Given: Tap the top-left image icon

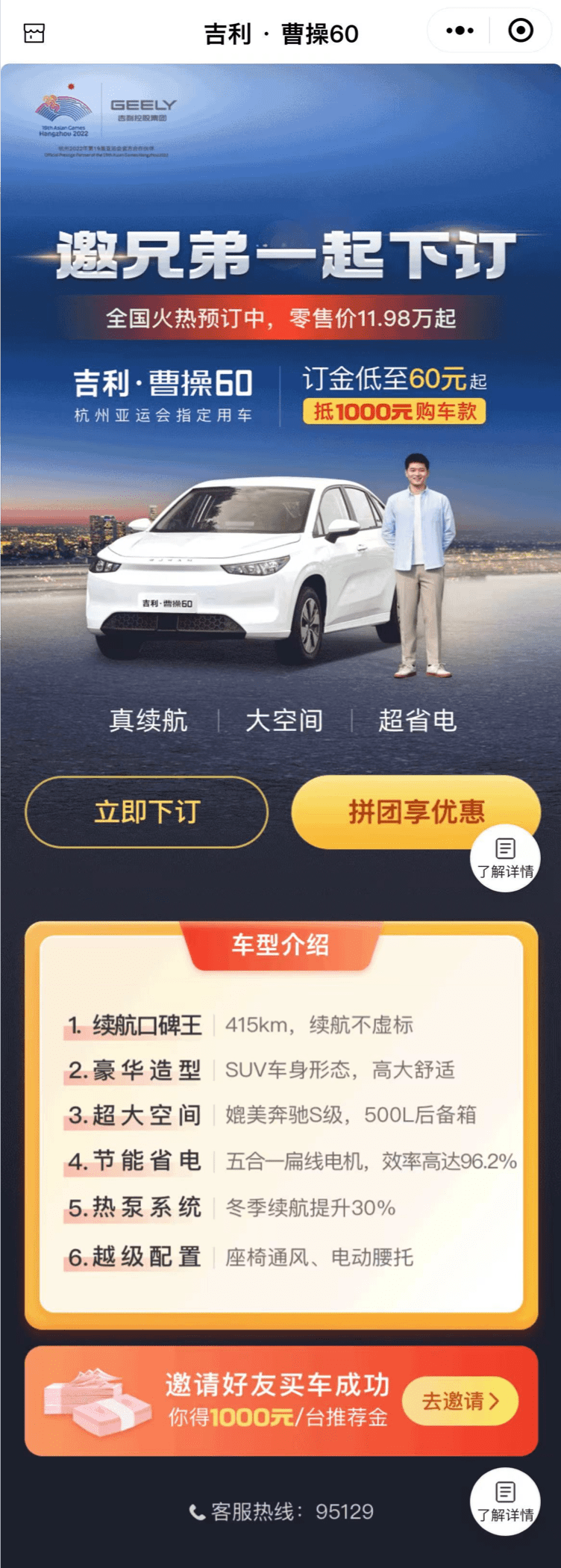Looking at the screenshot, I should (34, 33).
